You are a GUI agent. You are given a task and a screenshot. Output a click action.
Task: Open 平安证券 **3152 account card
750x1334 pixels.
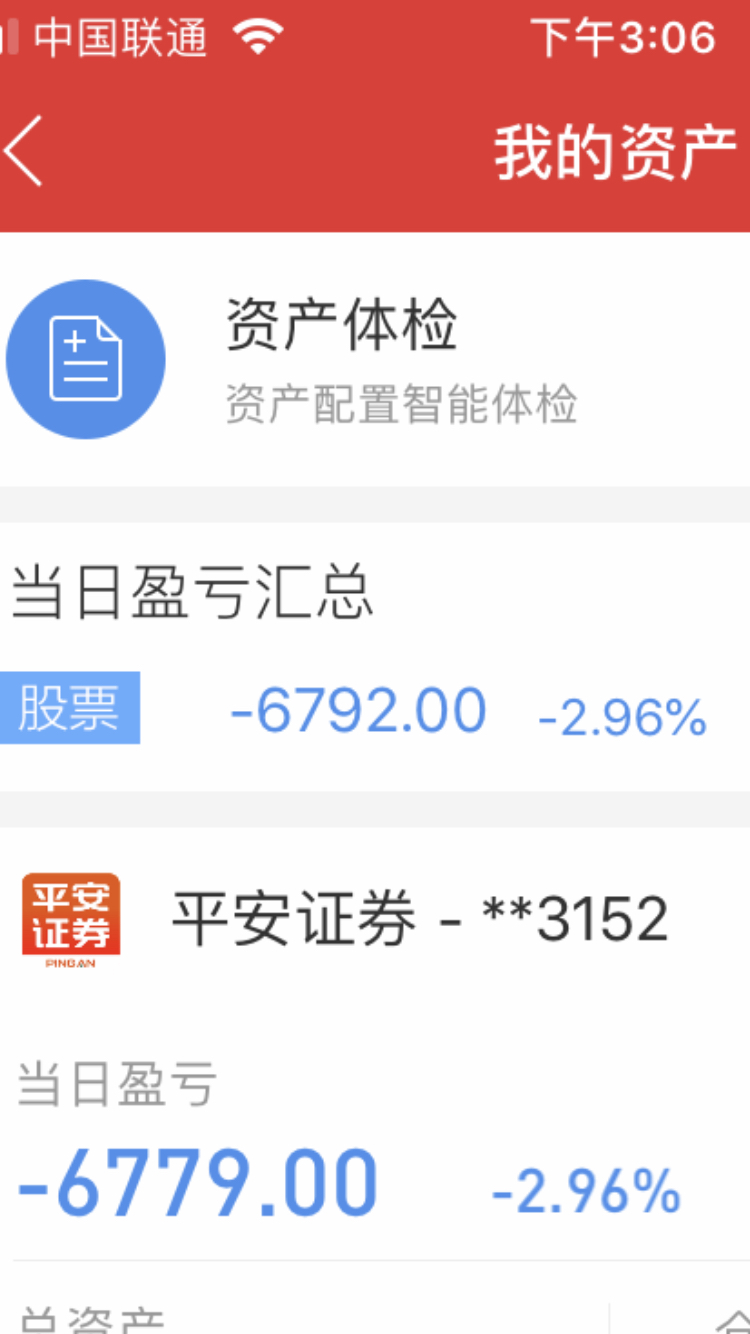click(375, 919)
